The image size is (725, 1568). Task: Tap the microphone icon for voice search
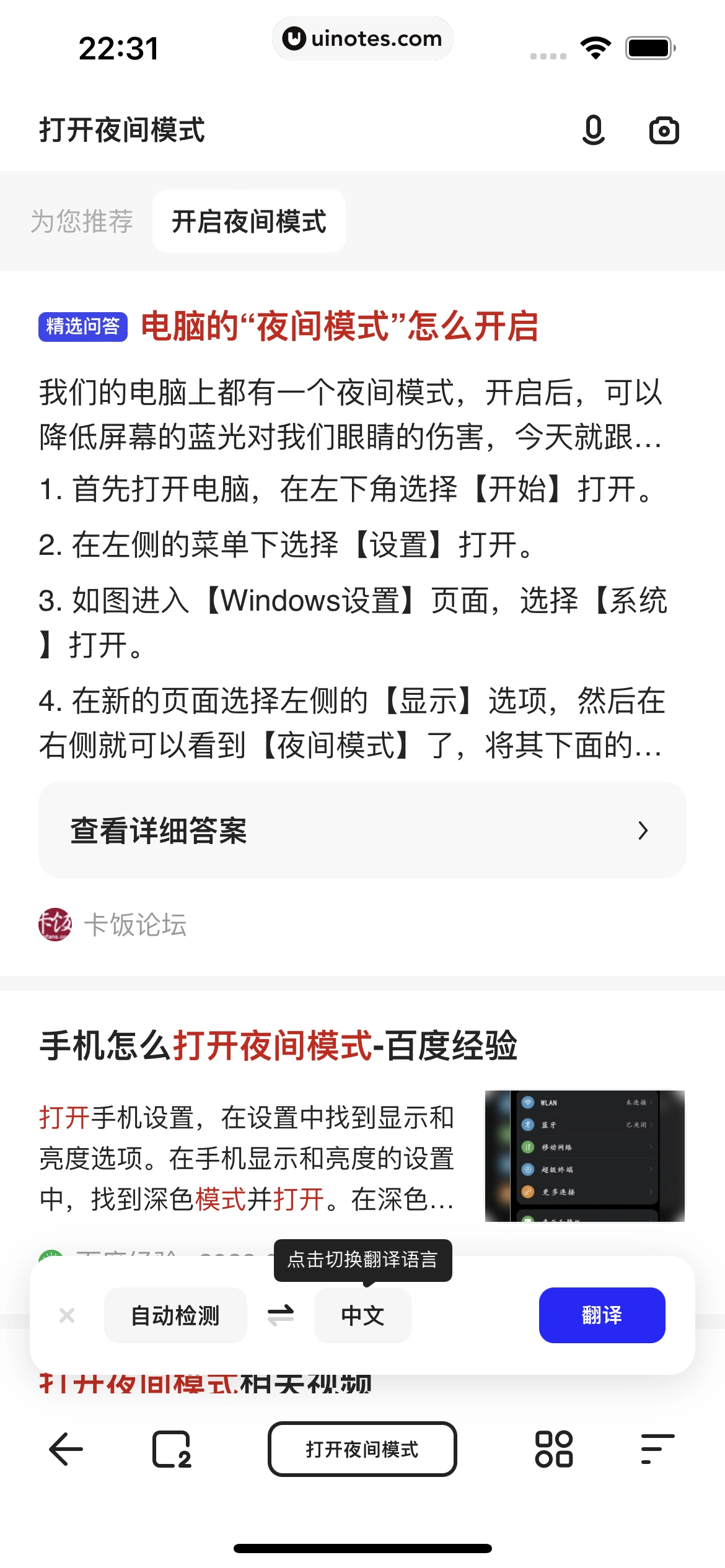594,130
